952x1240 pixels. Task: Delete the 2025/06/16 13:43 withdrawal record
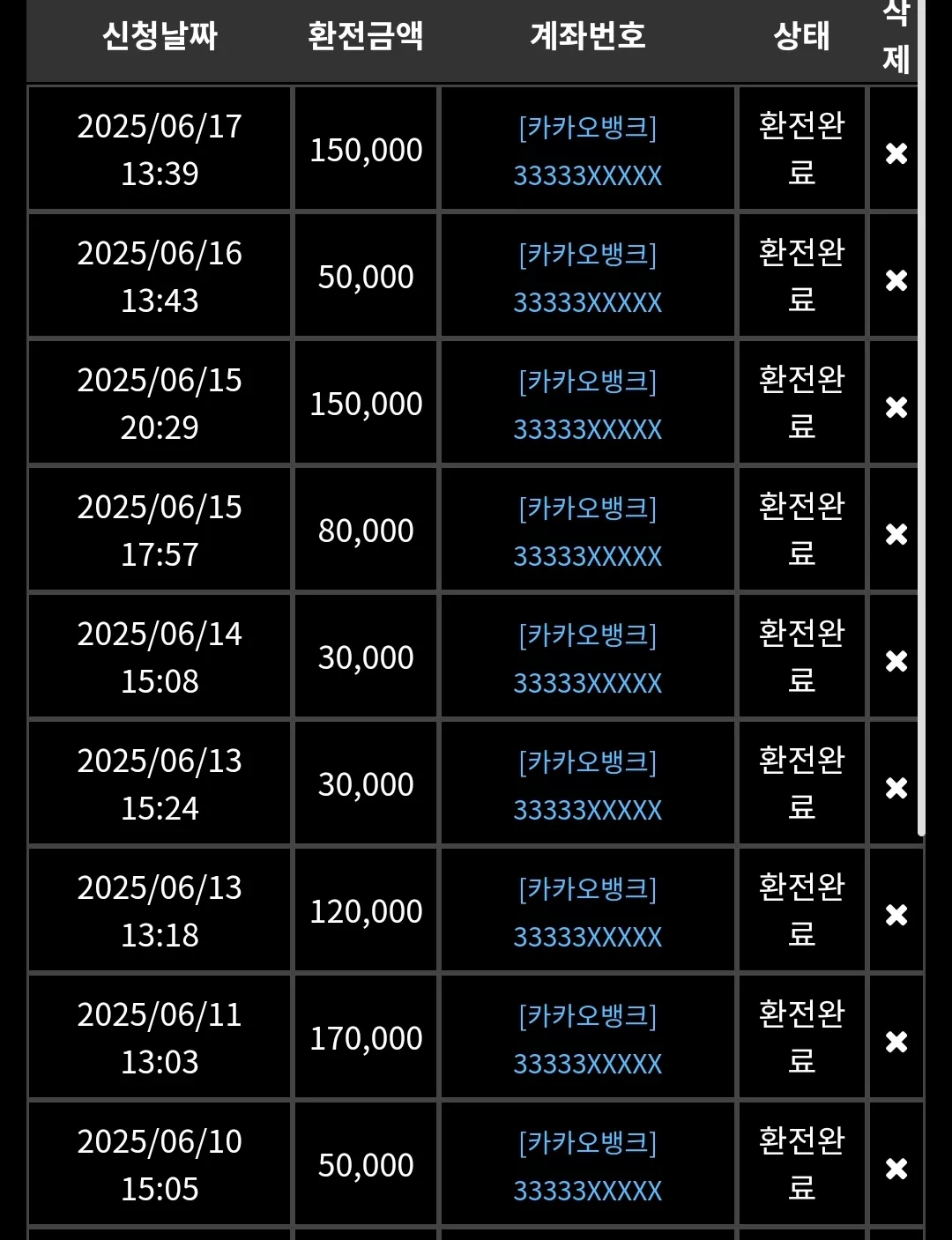[x=896, y=280]
